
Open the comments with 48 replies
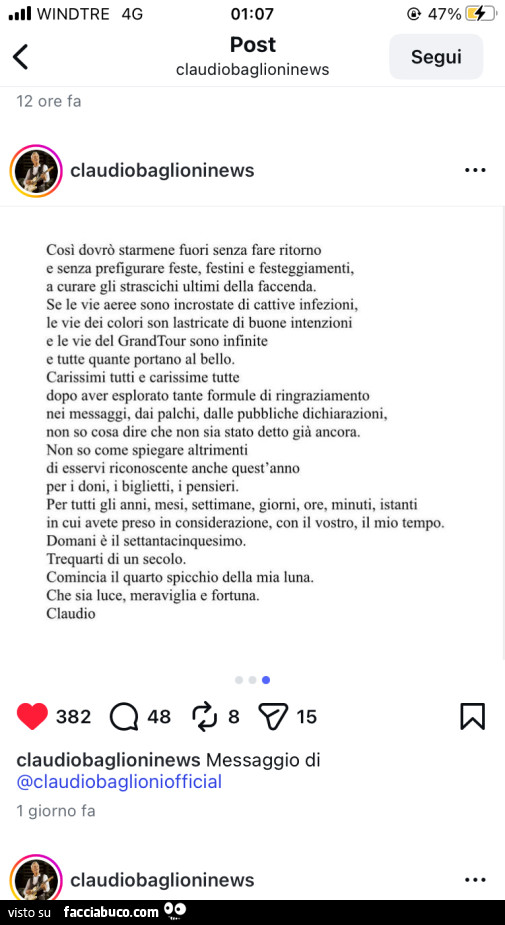click(x=124, y=717)
